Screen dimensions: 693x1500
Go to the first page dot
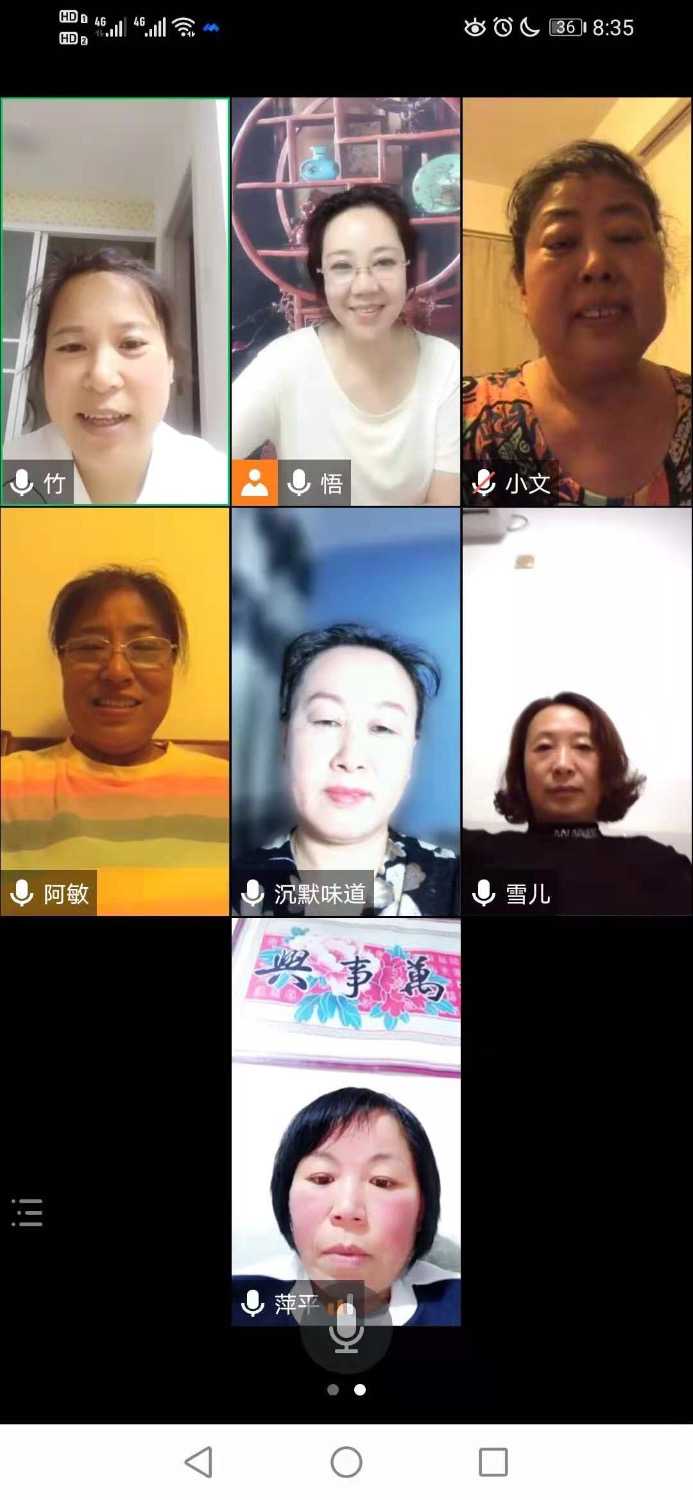(x=333, y=1389)
